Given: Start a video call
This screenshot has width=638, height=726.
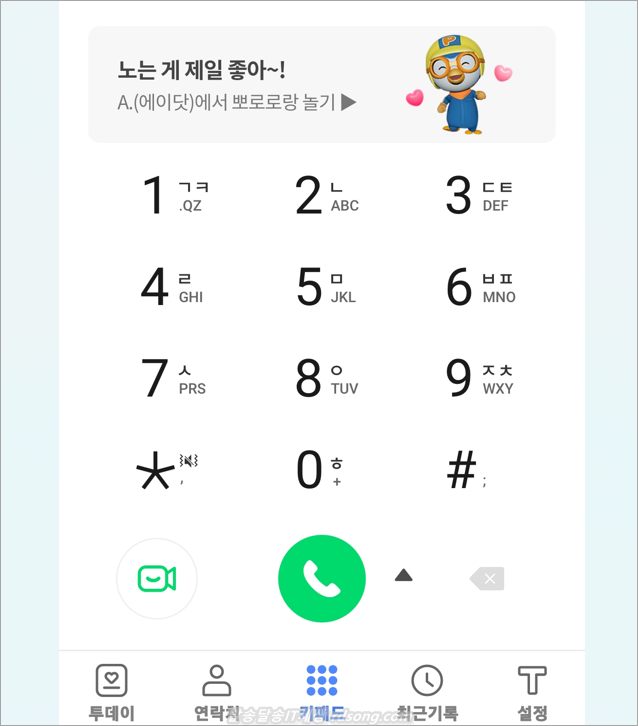Looking at the screenshot, I should pyautogui.click(x=157, y=579).
